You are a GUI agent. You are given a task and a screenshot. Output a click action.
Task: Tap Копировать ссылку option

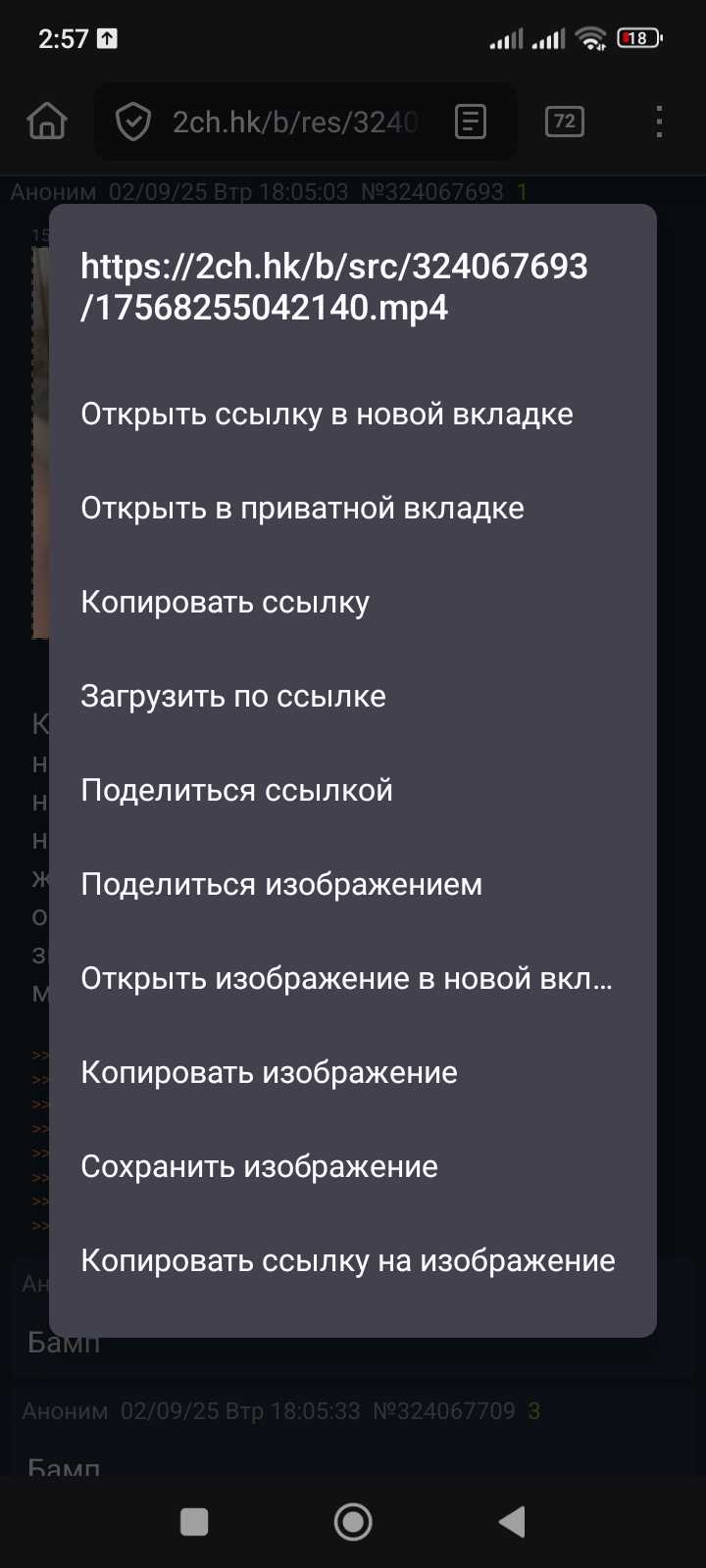[353, 602]
